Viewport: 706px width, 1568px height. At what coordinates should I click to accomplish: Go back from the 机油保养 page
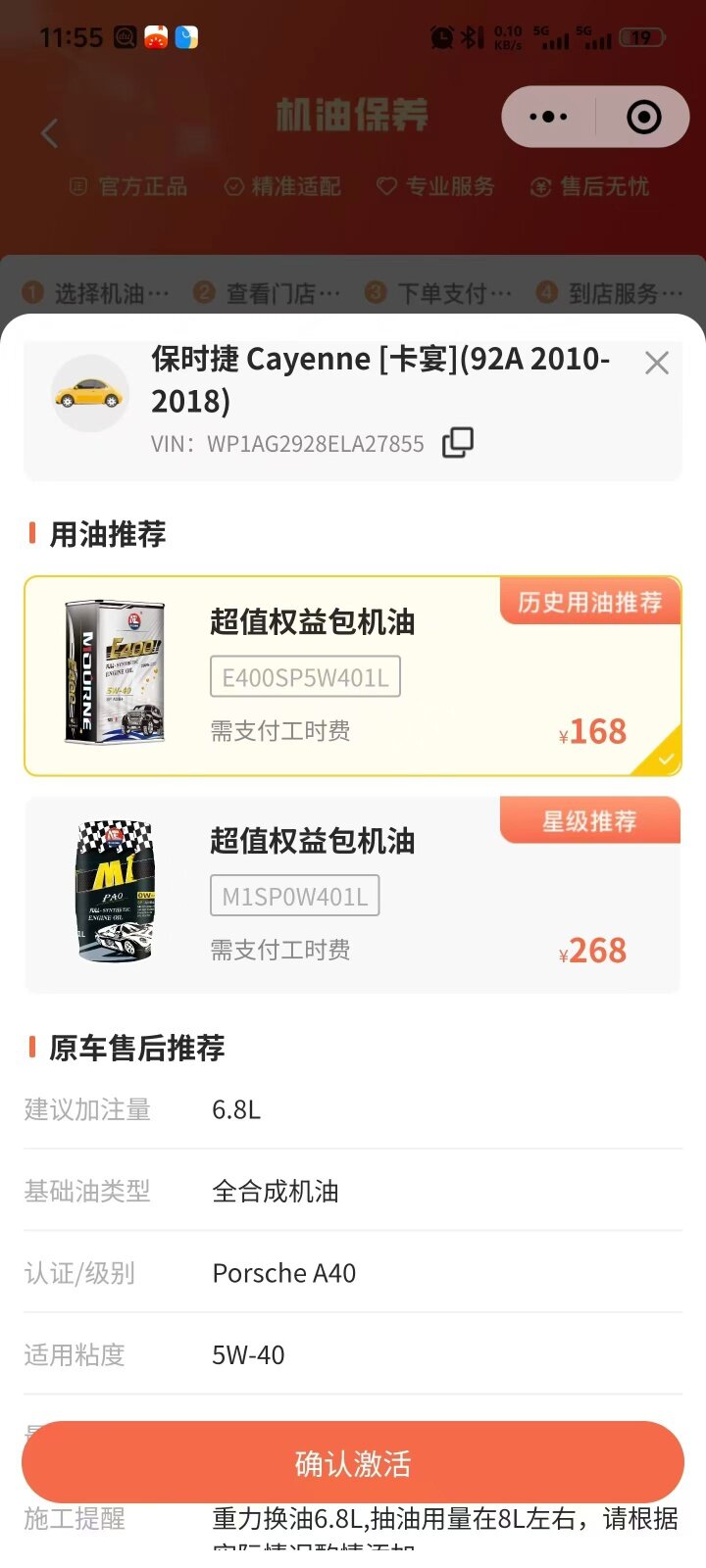tap(50, 133)
